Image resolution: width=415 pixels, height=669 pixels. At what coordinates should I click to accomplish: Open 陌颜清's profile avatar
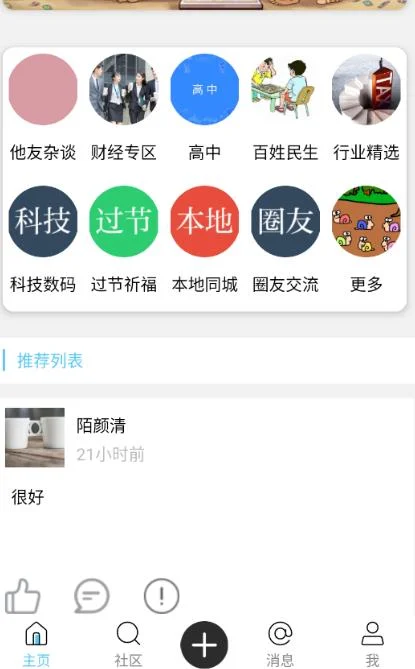click(35, 437)
